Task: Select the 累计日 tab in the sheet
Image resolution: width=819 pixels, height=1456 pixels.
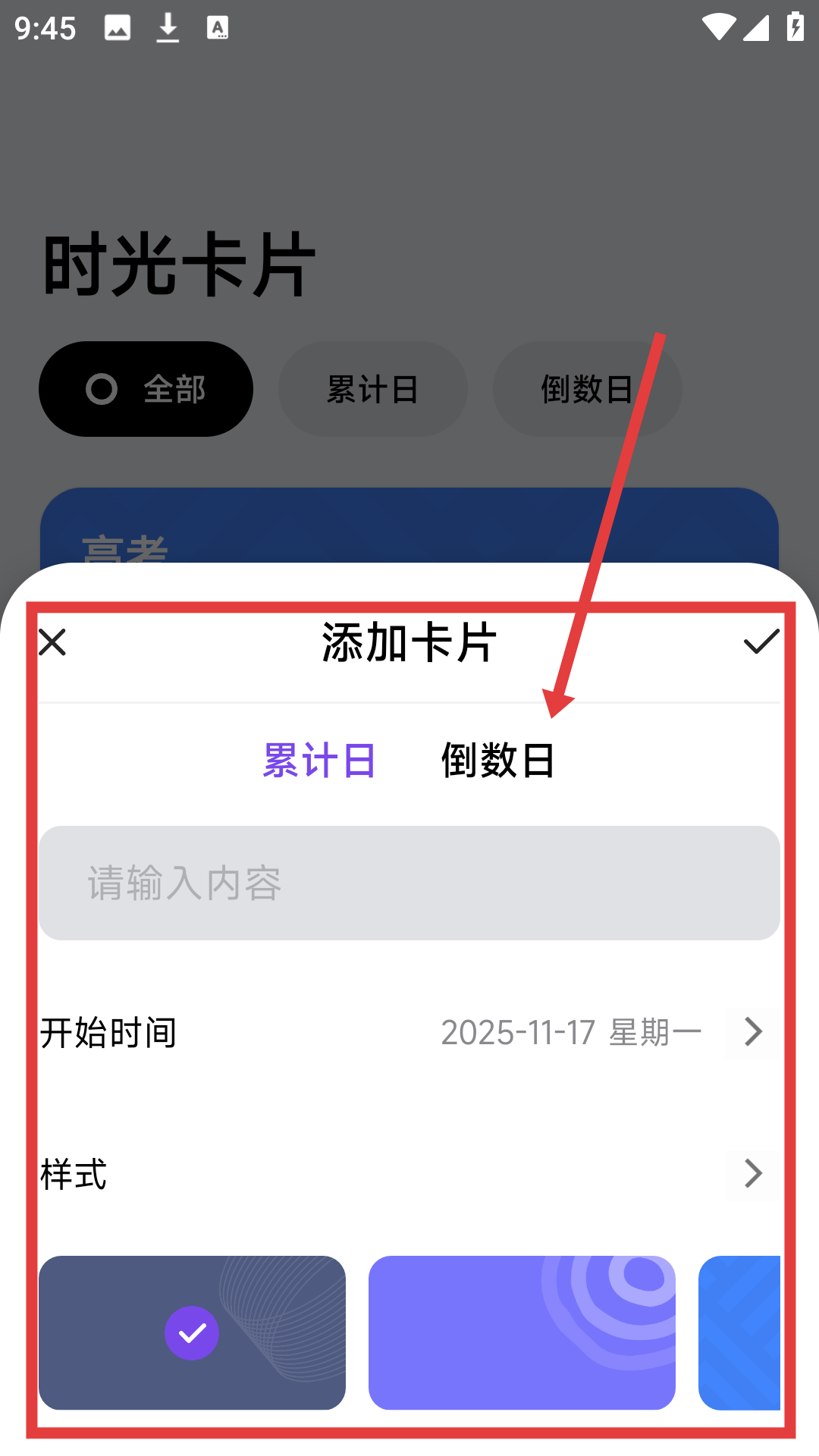Action: tap(319, 760)
